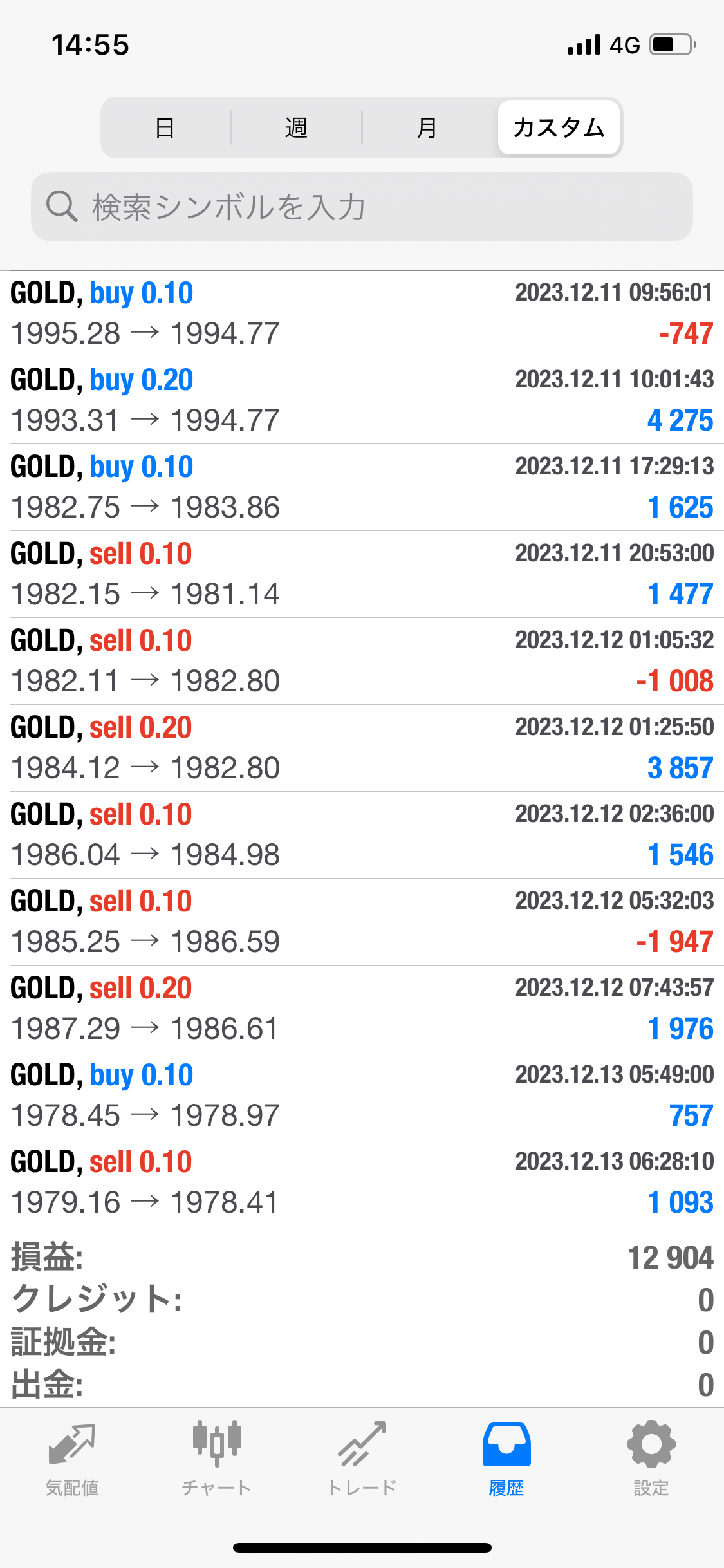Expand the GOLD sell trade at 20:53:00
Viewport: 724px width, 1568px height.
point(362,574)
